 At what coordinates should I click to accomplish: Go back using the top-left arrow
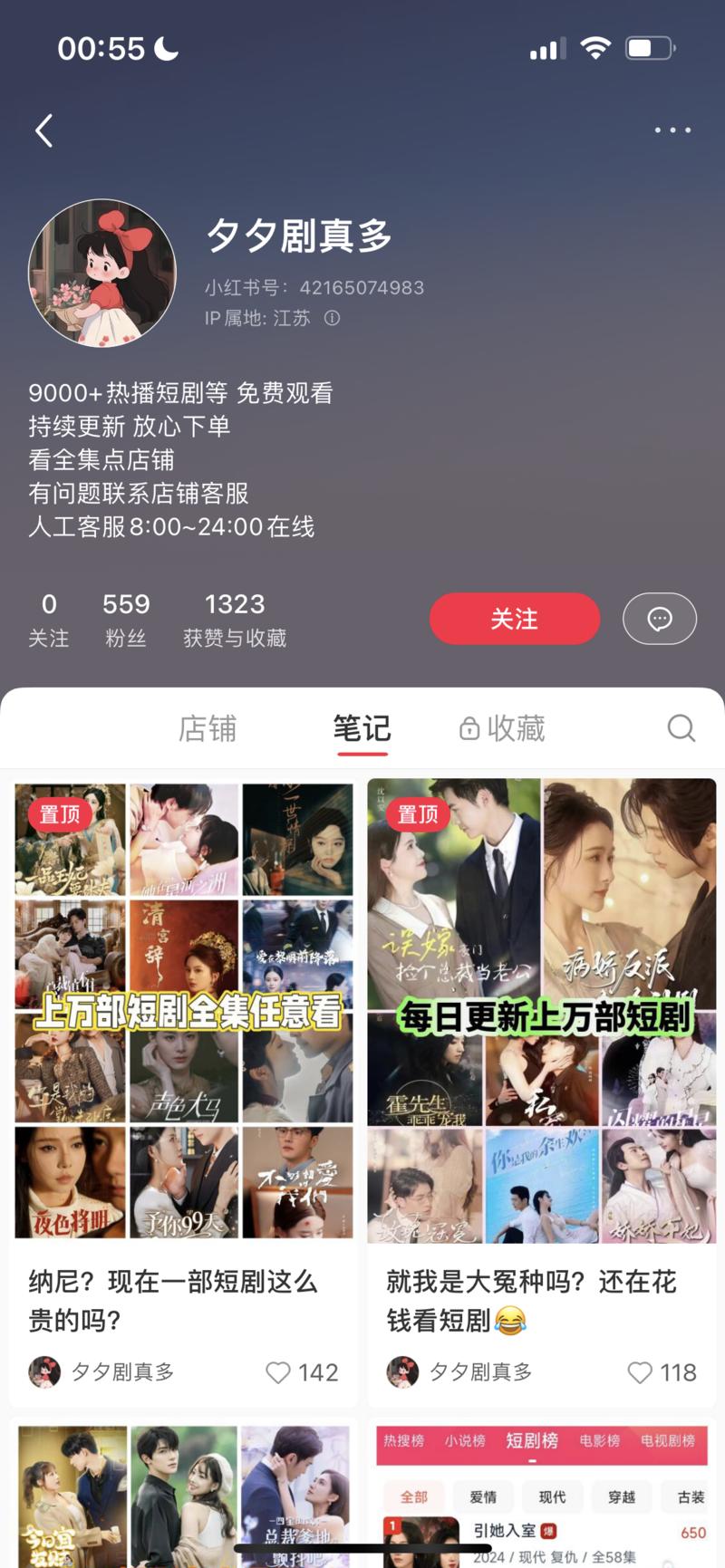coord(43,131)
